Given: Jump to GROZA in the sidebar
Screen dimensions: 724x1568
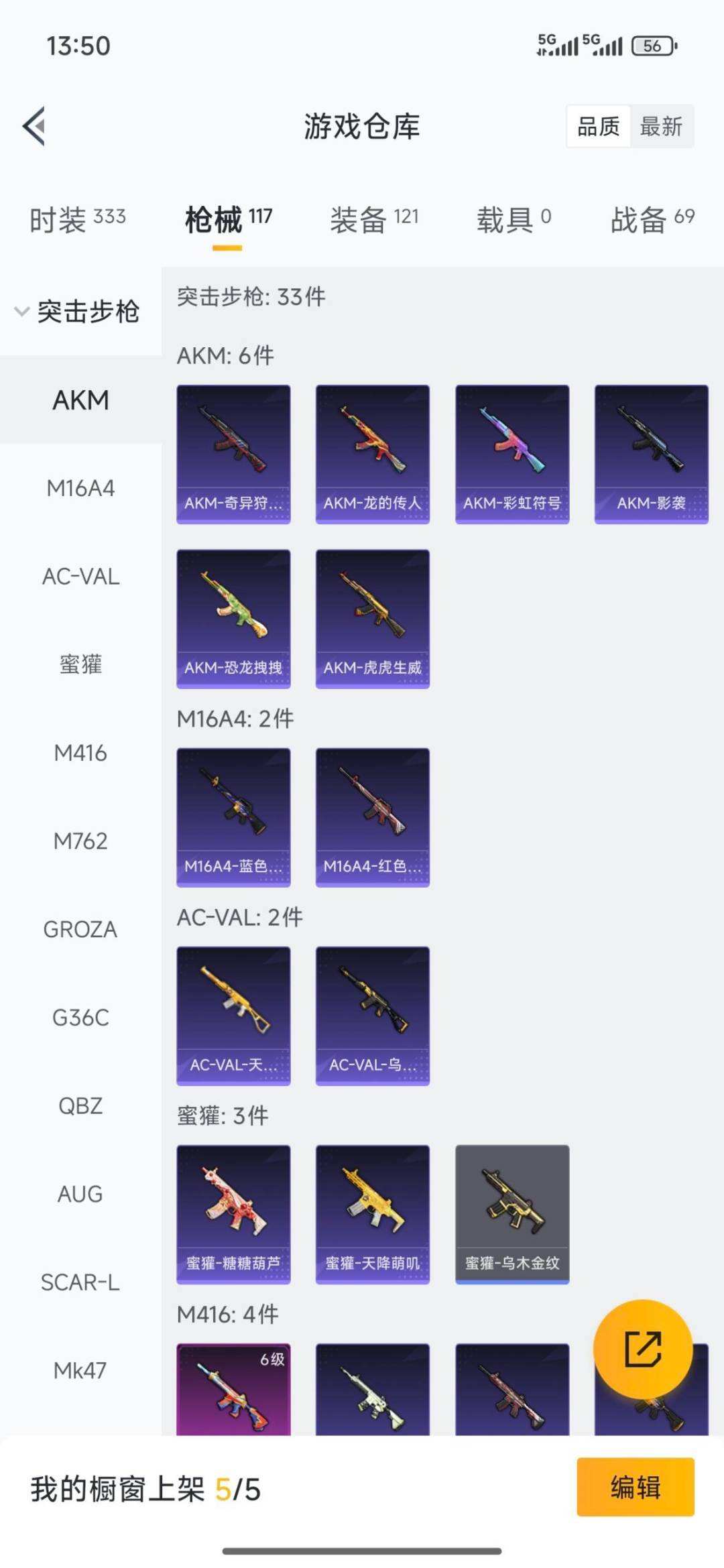Looking at the screenshot, I should pos(80,929).
